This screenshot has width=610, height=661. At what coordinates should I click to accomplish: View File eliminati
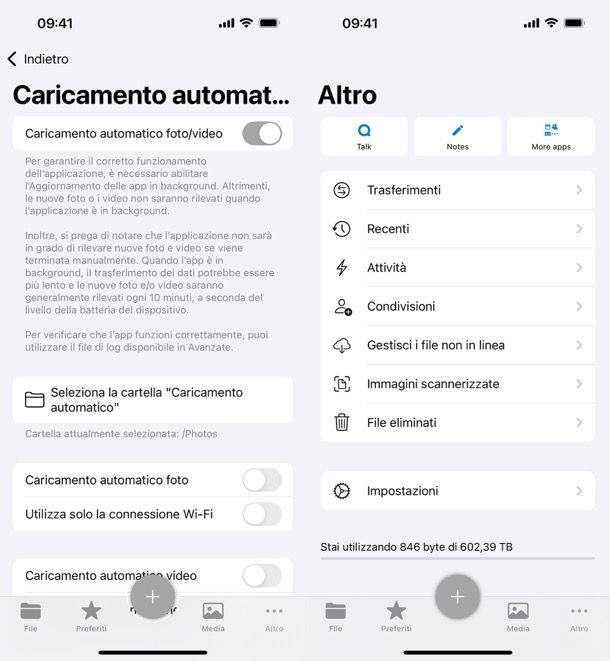point(457,423)
